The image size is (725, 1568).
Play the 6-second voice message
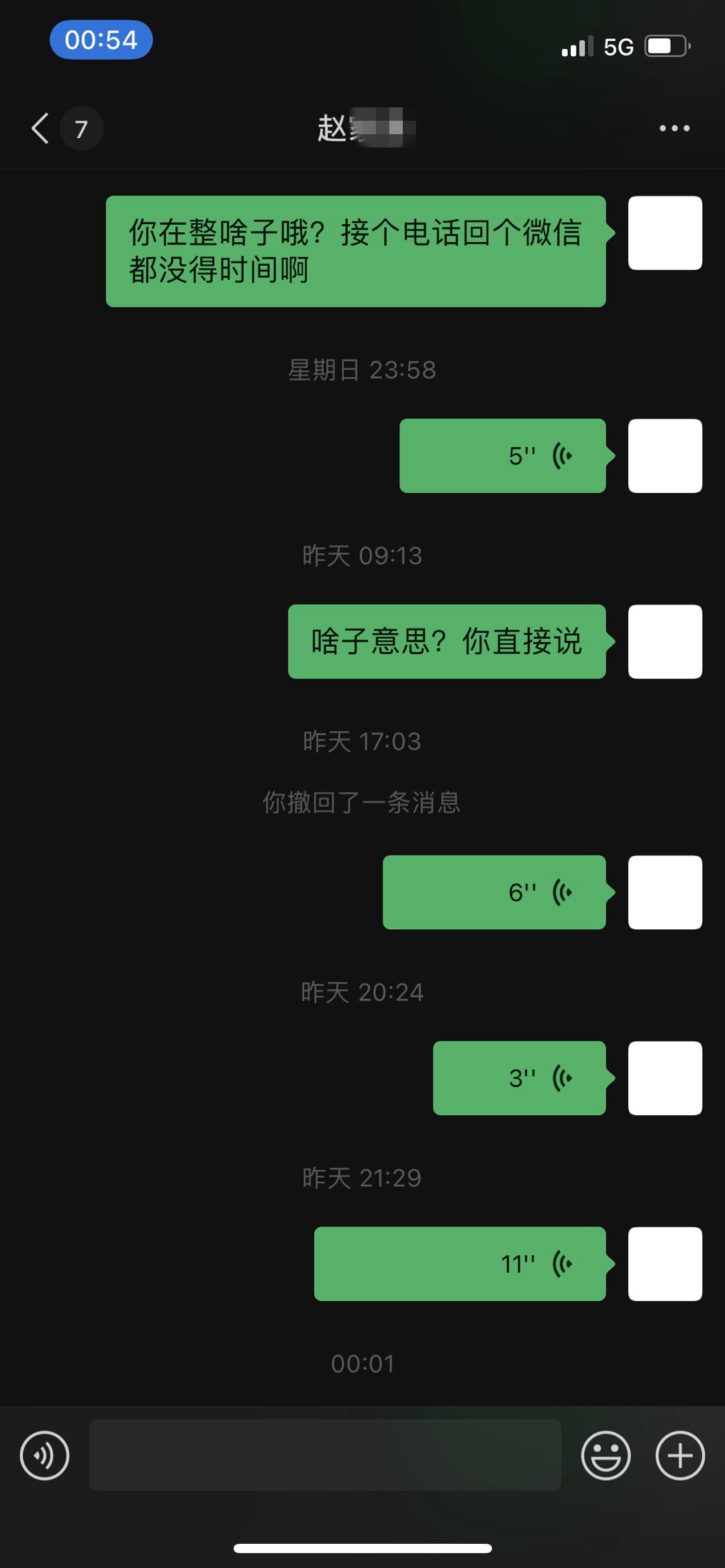click(494, 892)
